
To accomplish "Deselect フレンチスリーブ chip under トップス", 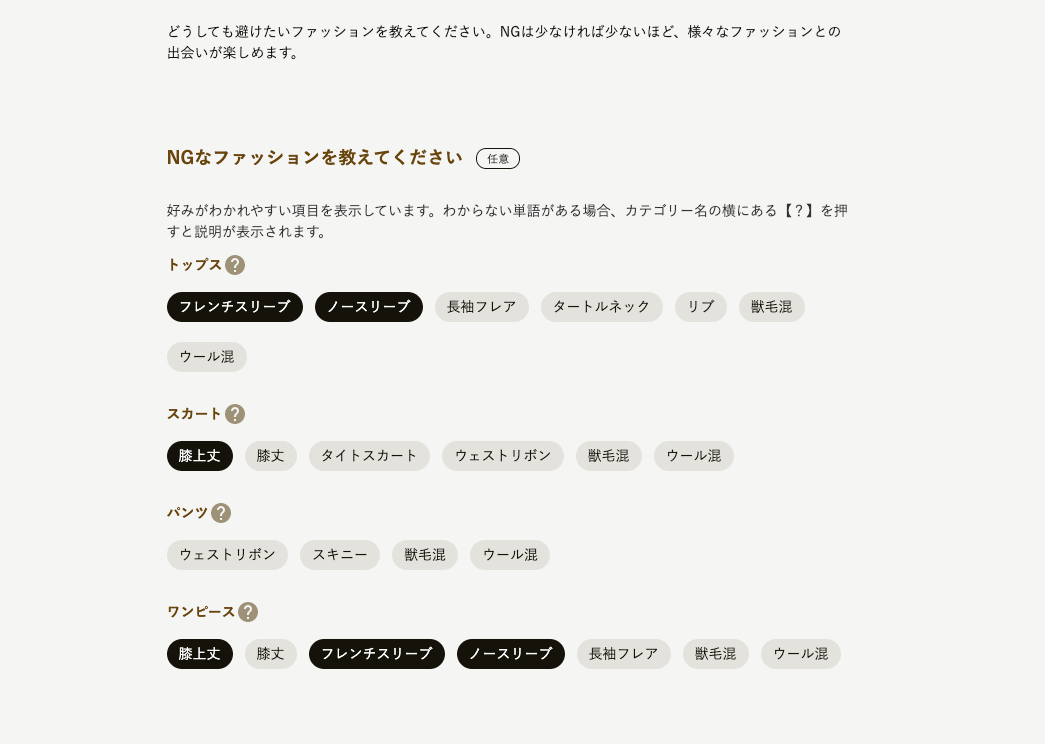I will 235,307.
